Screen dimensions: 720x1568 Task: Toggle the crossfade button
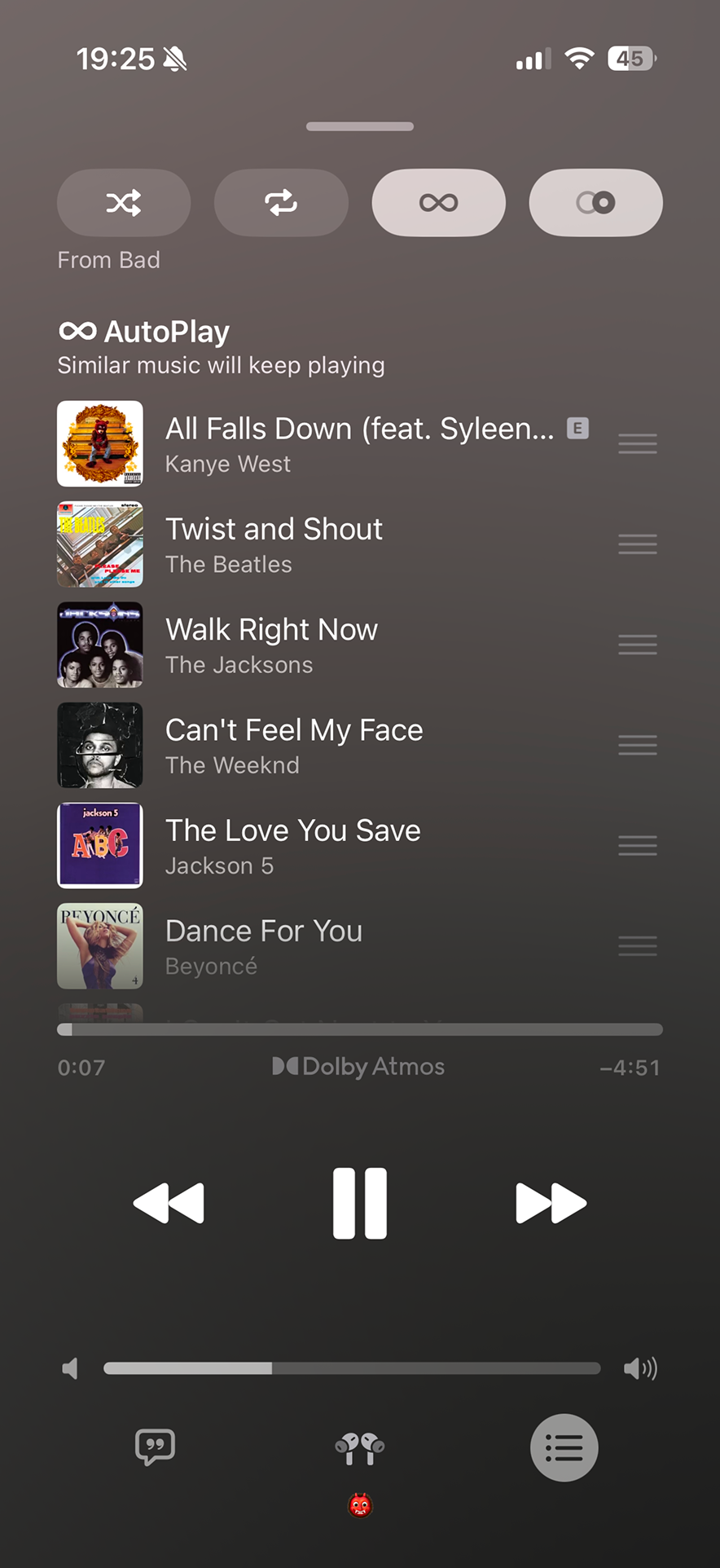596,202
